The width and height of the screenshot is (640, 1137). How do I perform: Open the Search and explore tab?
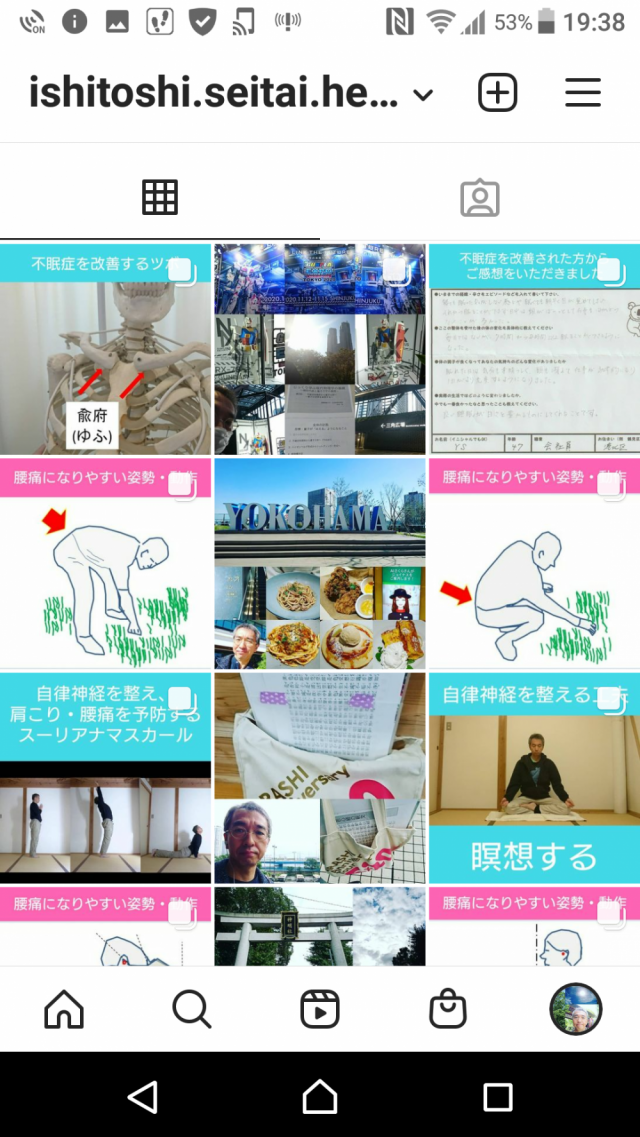pyautogui.click(x=191, y=1009)
